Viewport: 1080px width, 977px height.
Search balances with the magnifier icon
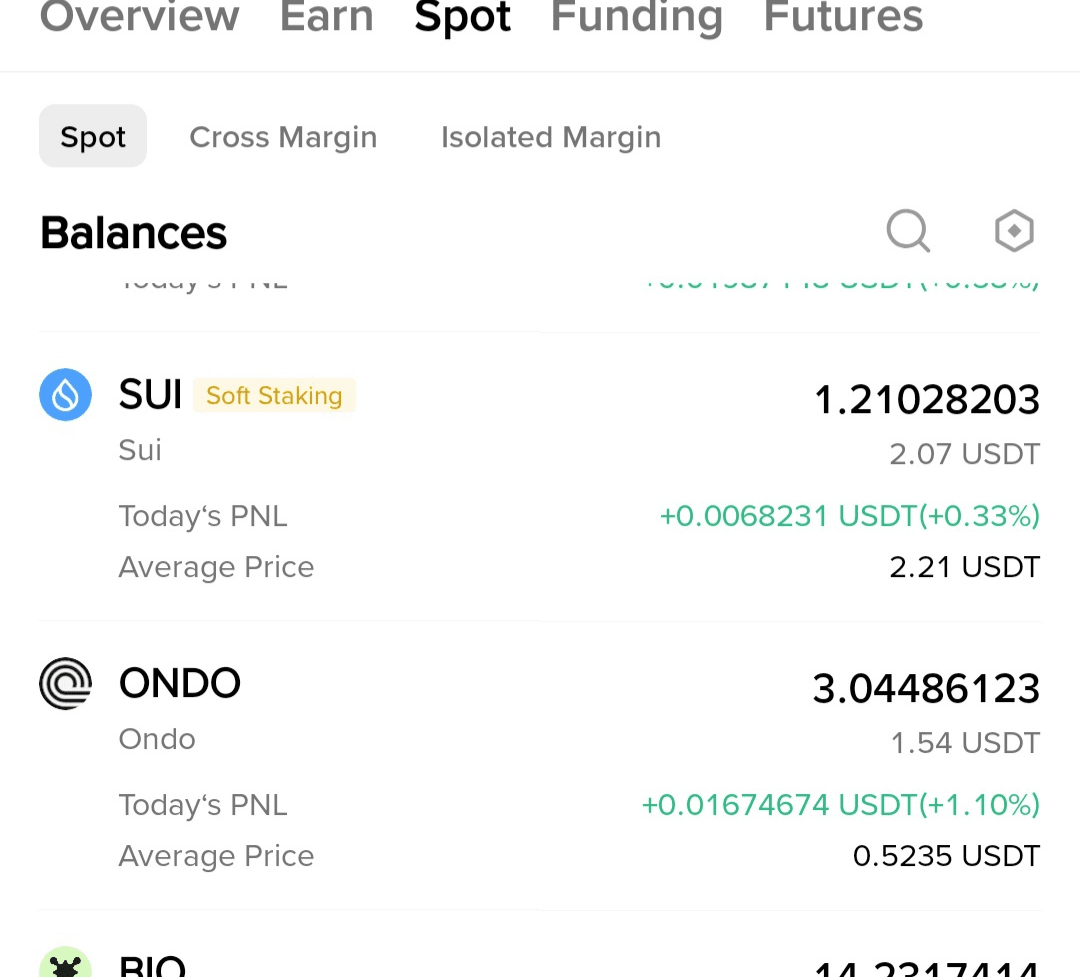coord(908,232)
